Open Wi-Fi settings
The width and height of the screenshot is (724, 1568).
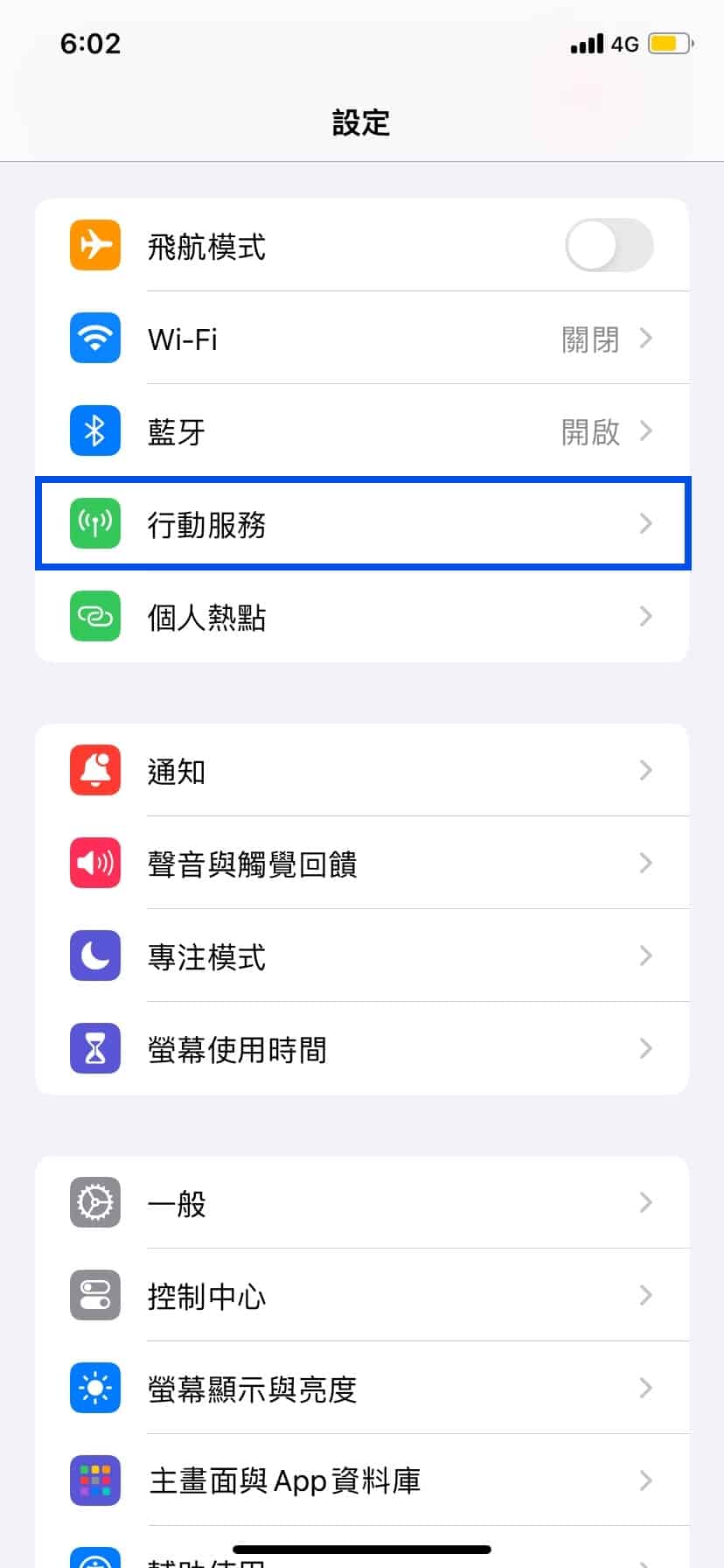pos(362,339)
